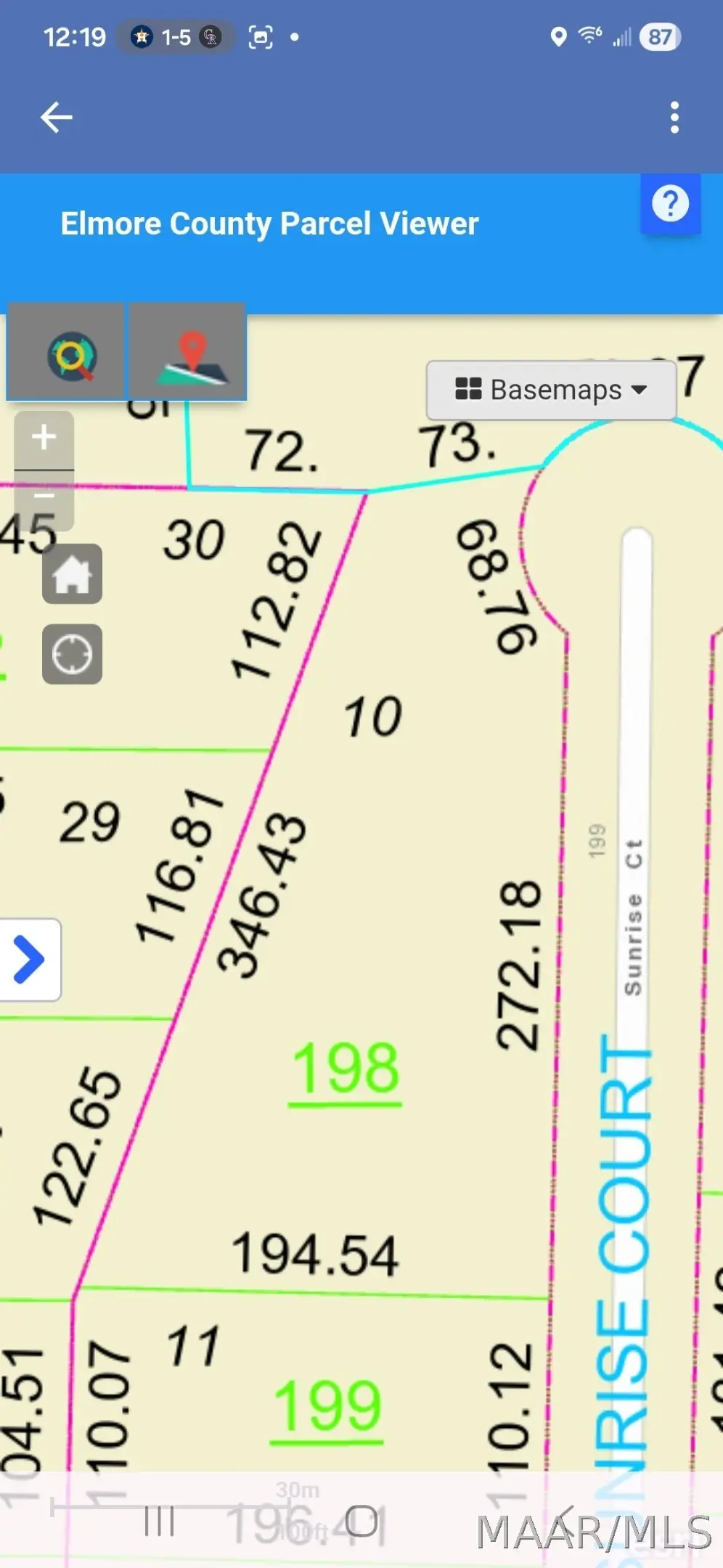Select the map layers icon with red pin

click(x=188, y=354)
